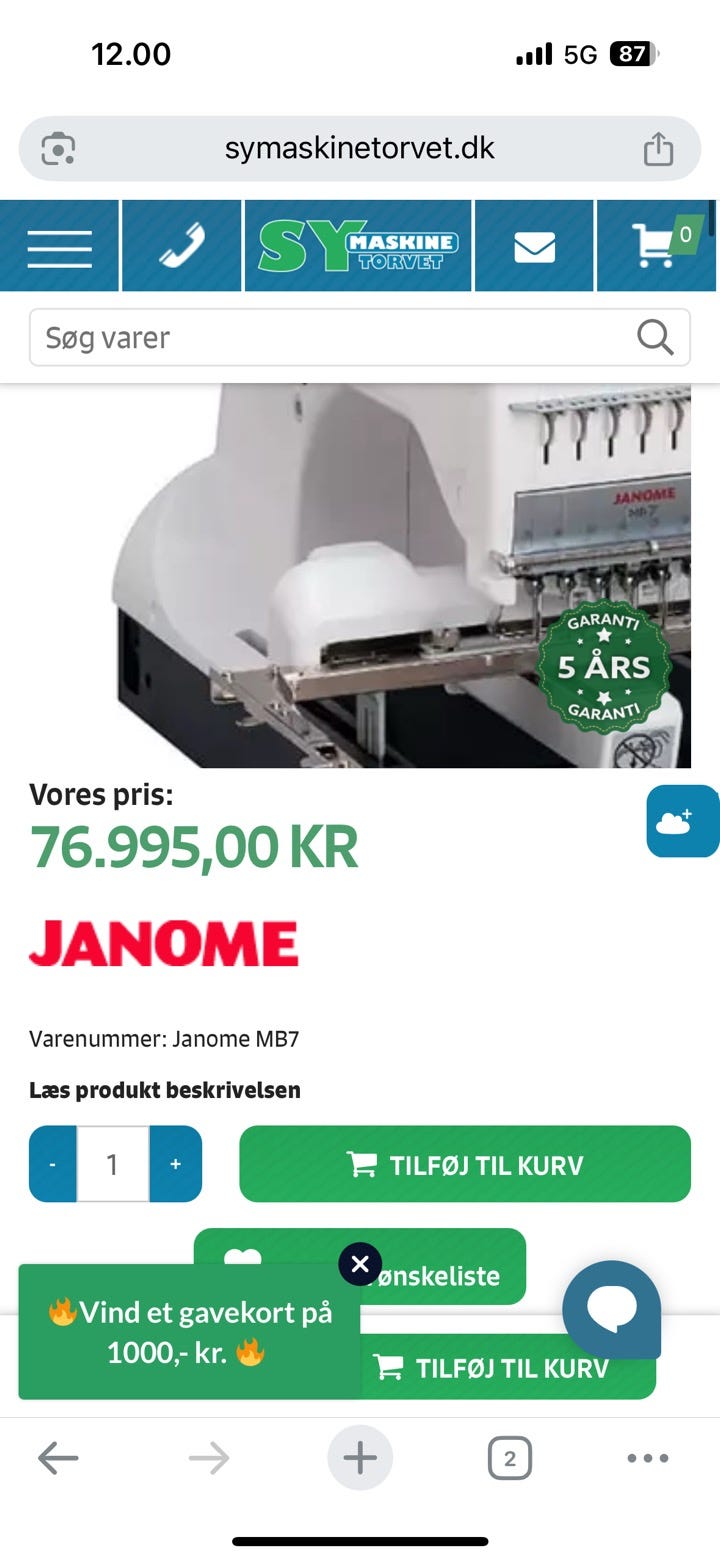The width and height of the screenshot is (720, 1561).
Task: Tap the green Tilføj til kurv button
Action: coord(464,1164)
